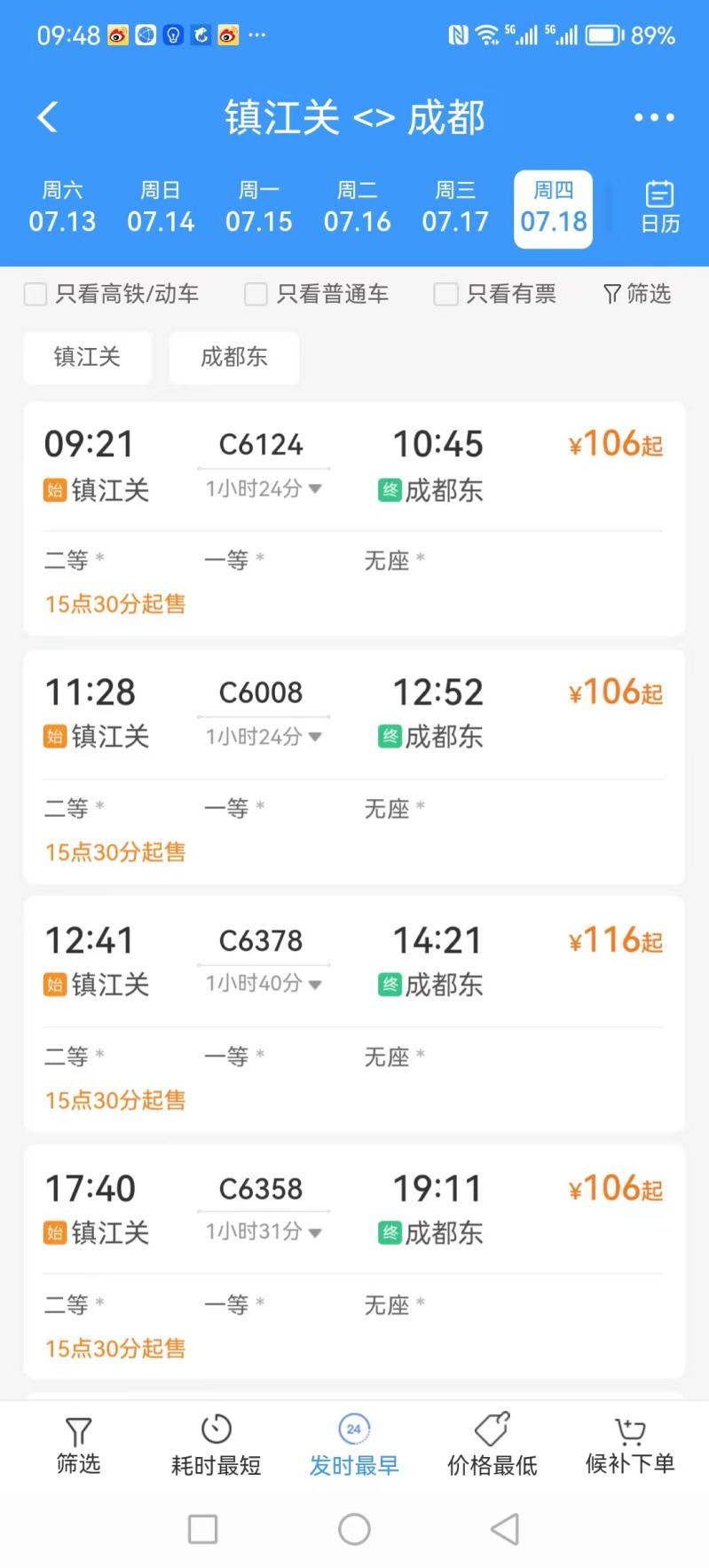Open the three-dot overflow menu
The height and width of the screenshot is (1568, 709).
[654, 117]
